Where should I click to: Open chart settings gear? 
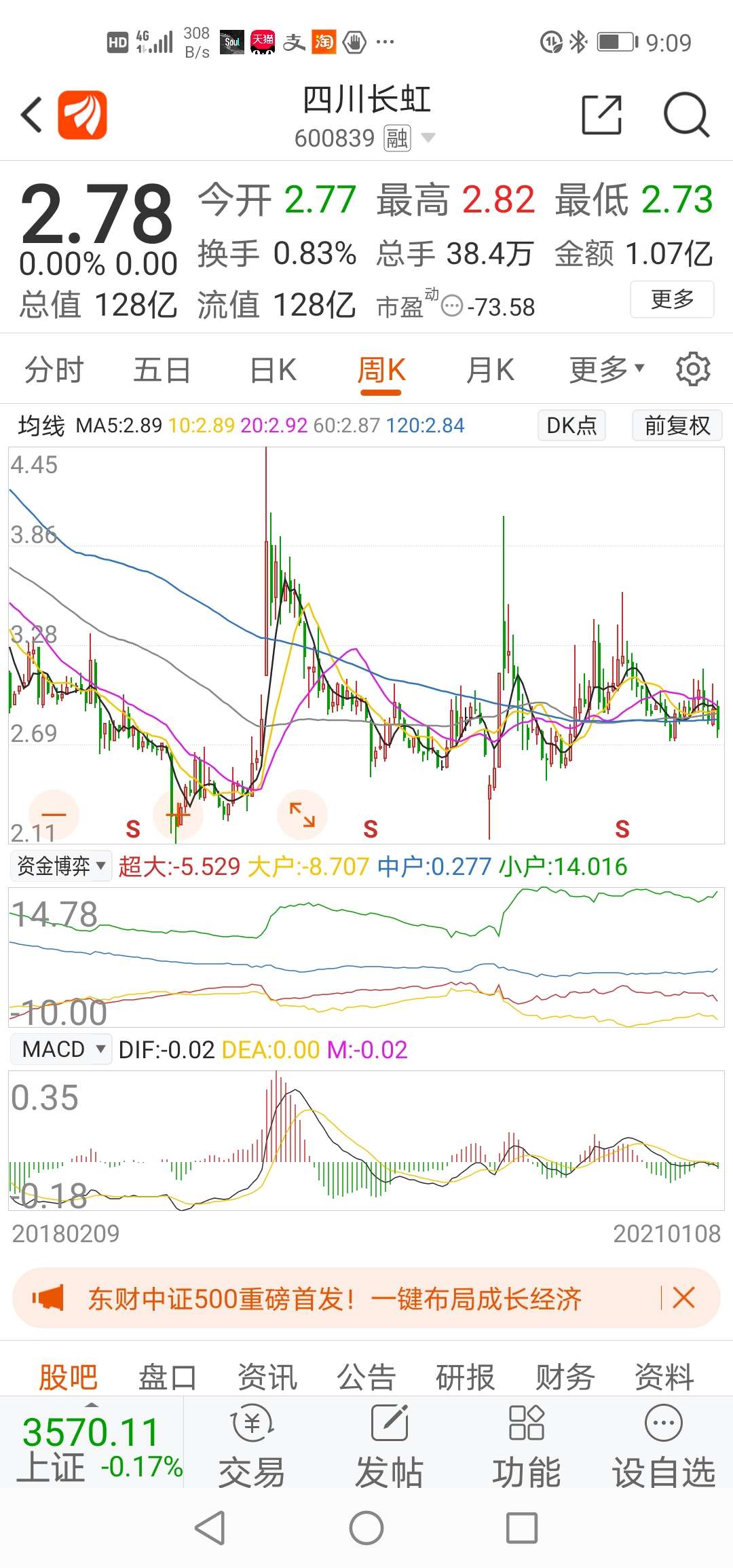pos(693,369)
